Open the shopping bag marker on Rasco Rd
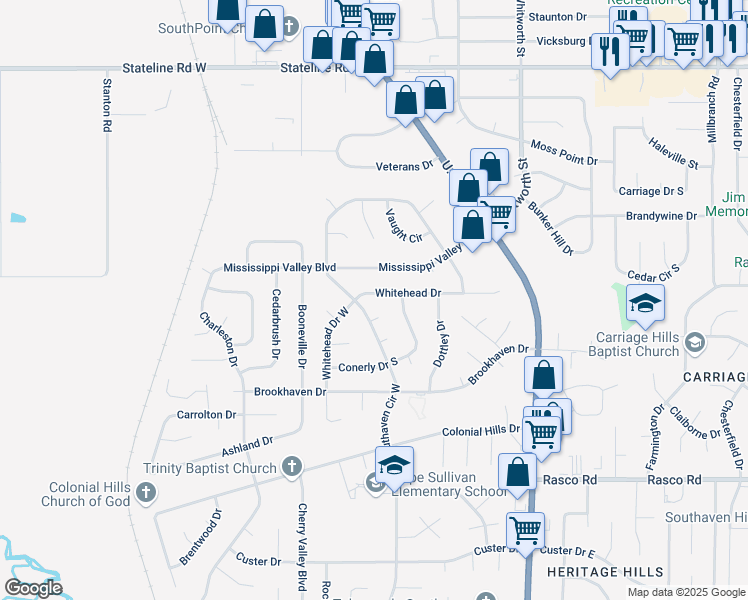Image resolution: width=748 pixels, height=600 pixels. pyautogui.click(x=518, y=473)
